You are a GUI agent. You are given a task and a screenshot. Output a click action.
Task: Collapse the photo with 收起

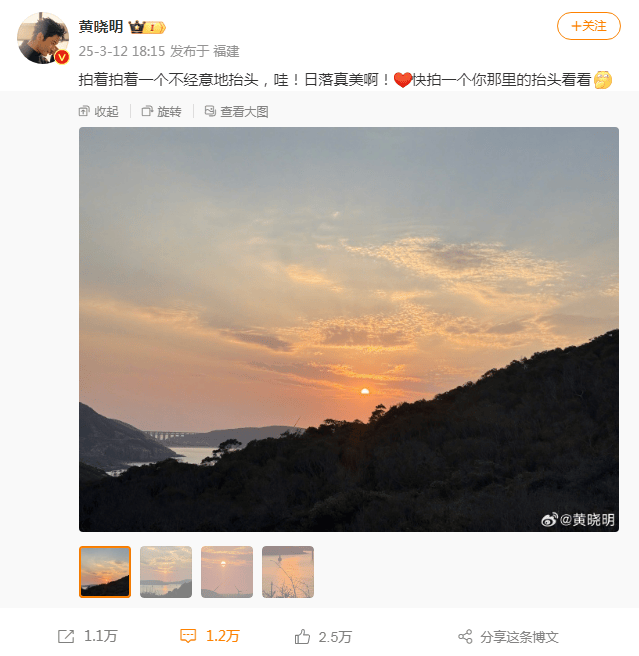(x=98, y=112)
